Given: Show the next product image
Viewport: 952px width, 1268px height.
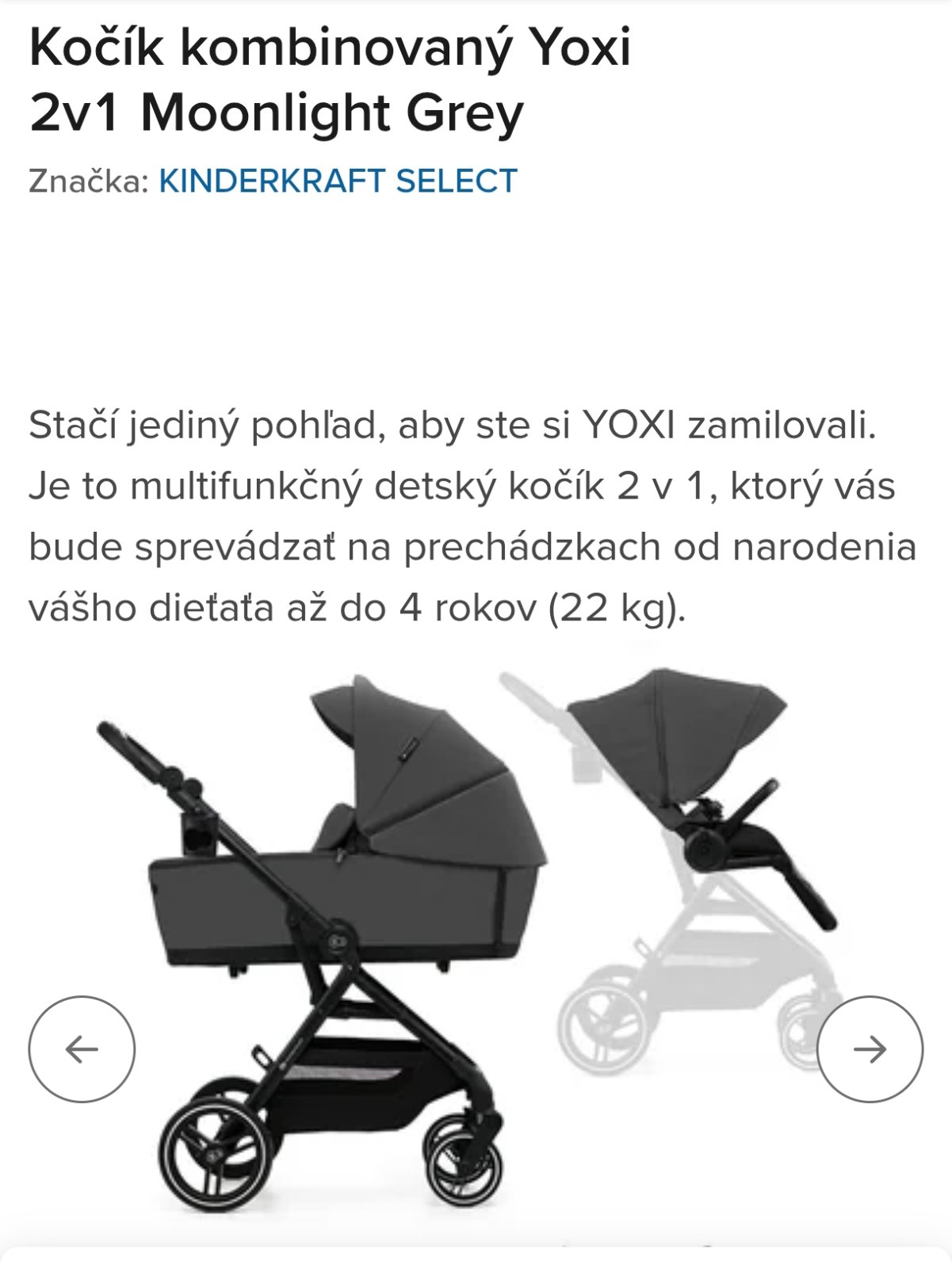Looking at the screenshot, I should coord(870,1048).
